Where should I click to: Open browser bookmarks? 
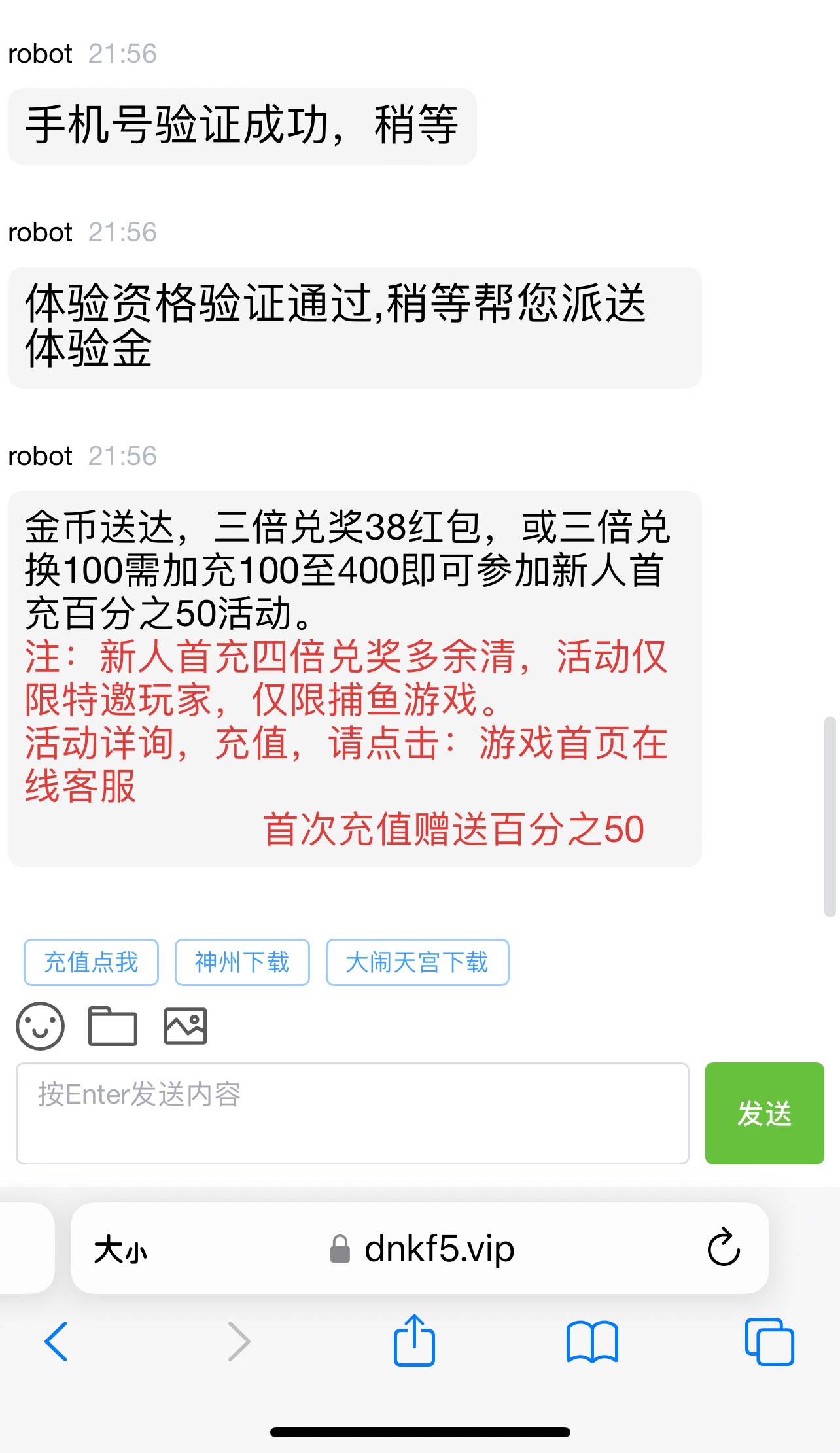[x=592, y=1342]
